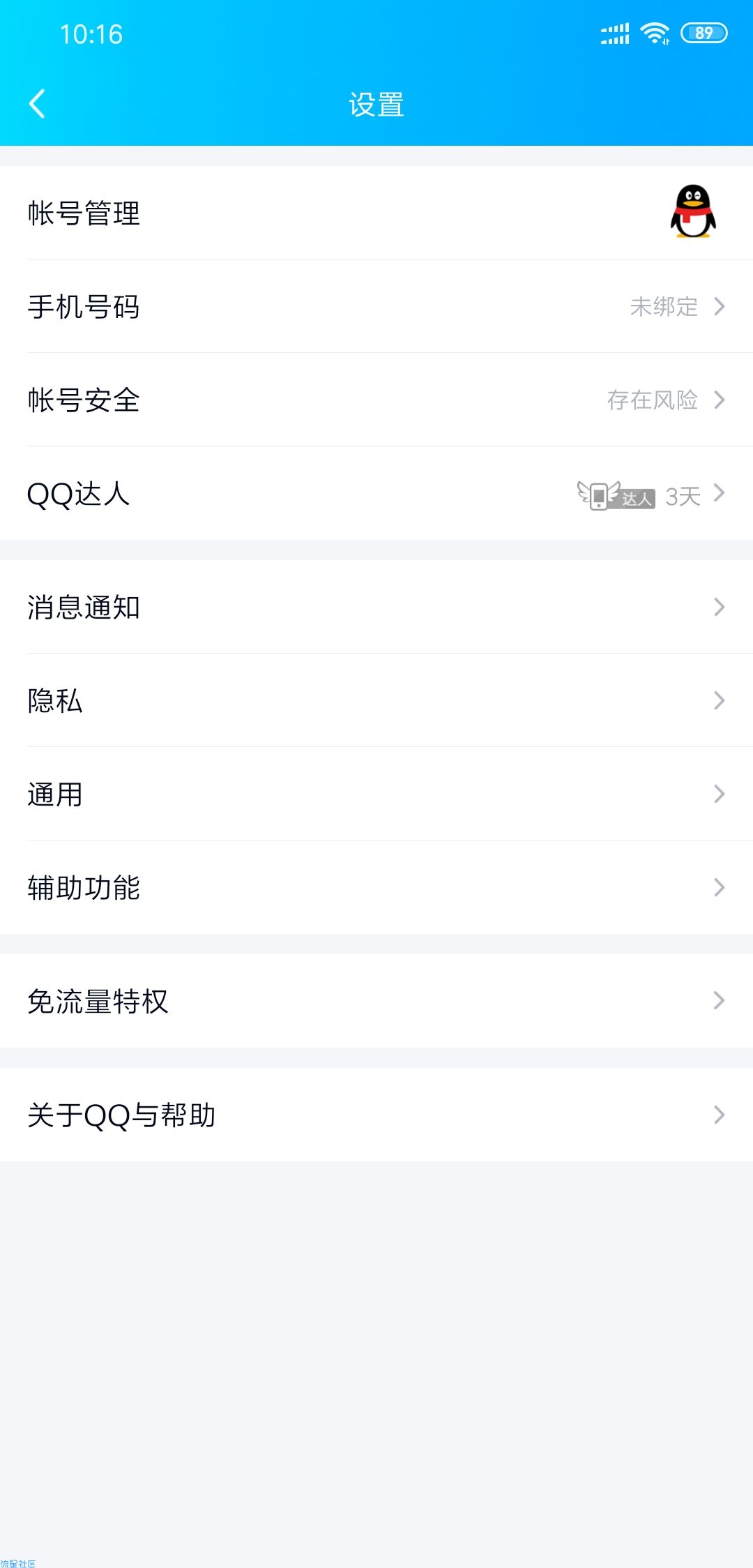Open 辅助功能 accessibility features
This screenshot has height=1568, width=753.
coord(376,887)
